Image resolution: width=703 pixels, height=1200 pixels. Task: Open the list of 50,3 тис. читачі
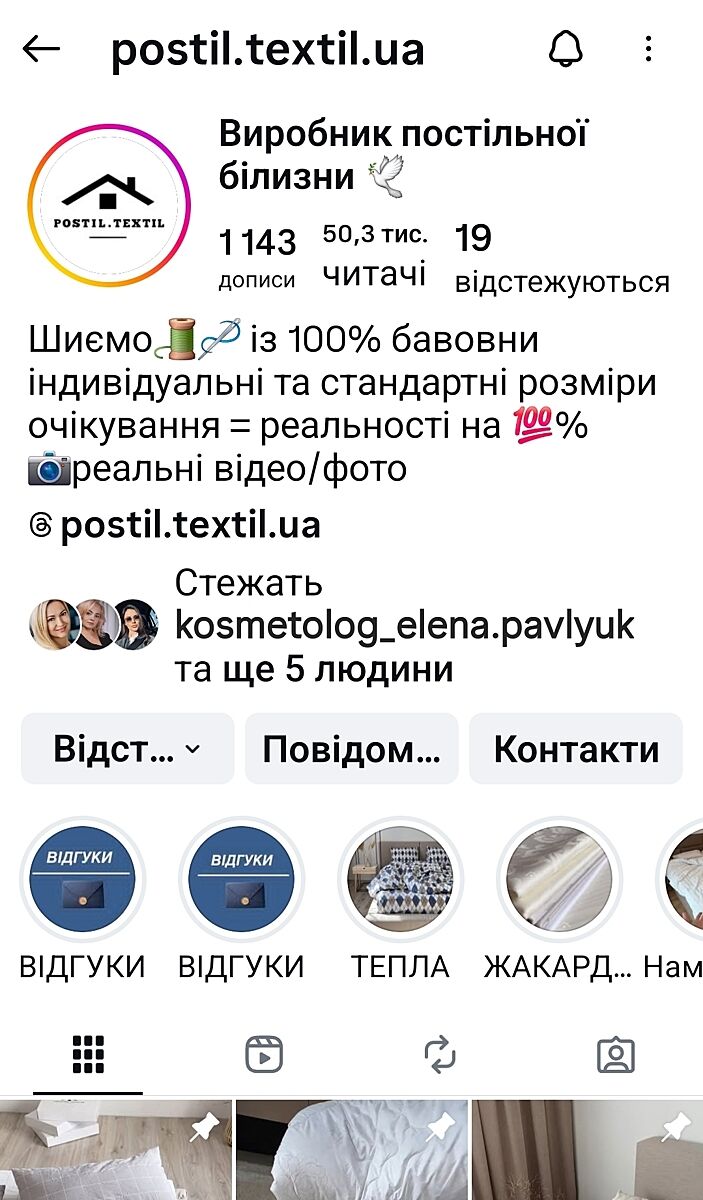tap(375, 256)
